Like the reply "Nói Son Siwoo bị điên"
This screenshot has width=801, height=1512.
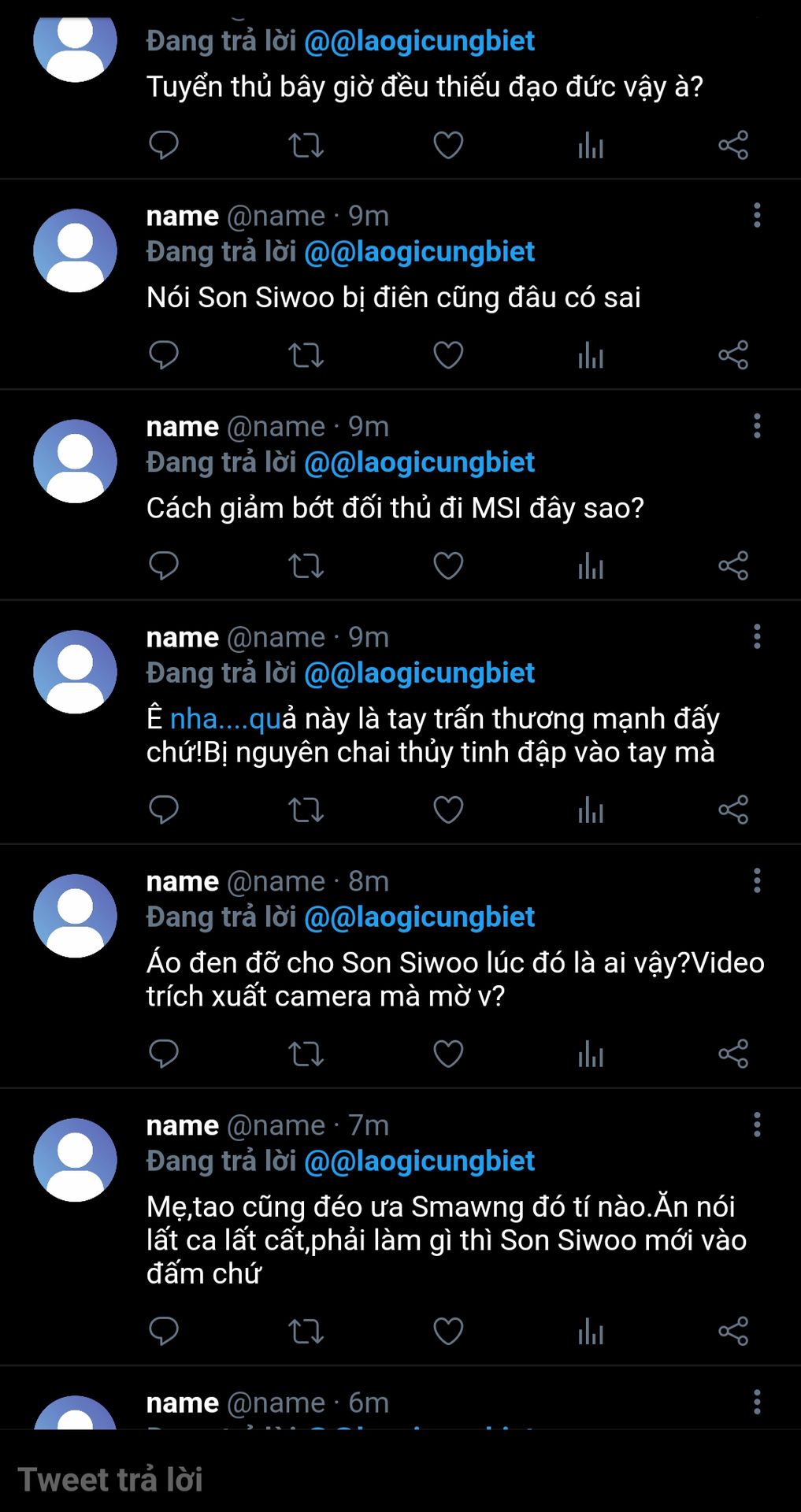pos(448,355)
